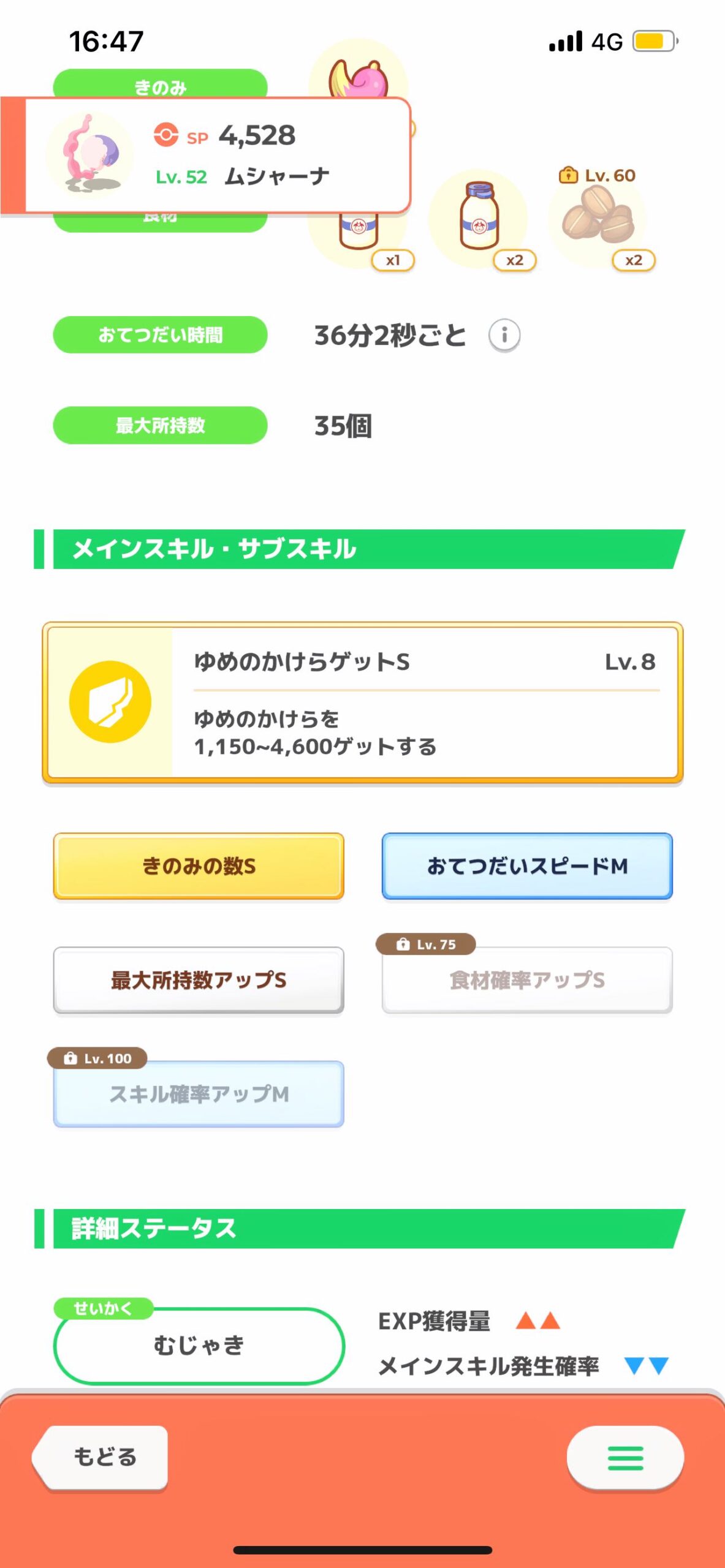The image size is (725, 1568).
Task: Check the locked 食材確率アップS sub skill
Action: coord(527,980)
